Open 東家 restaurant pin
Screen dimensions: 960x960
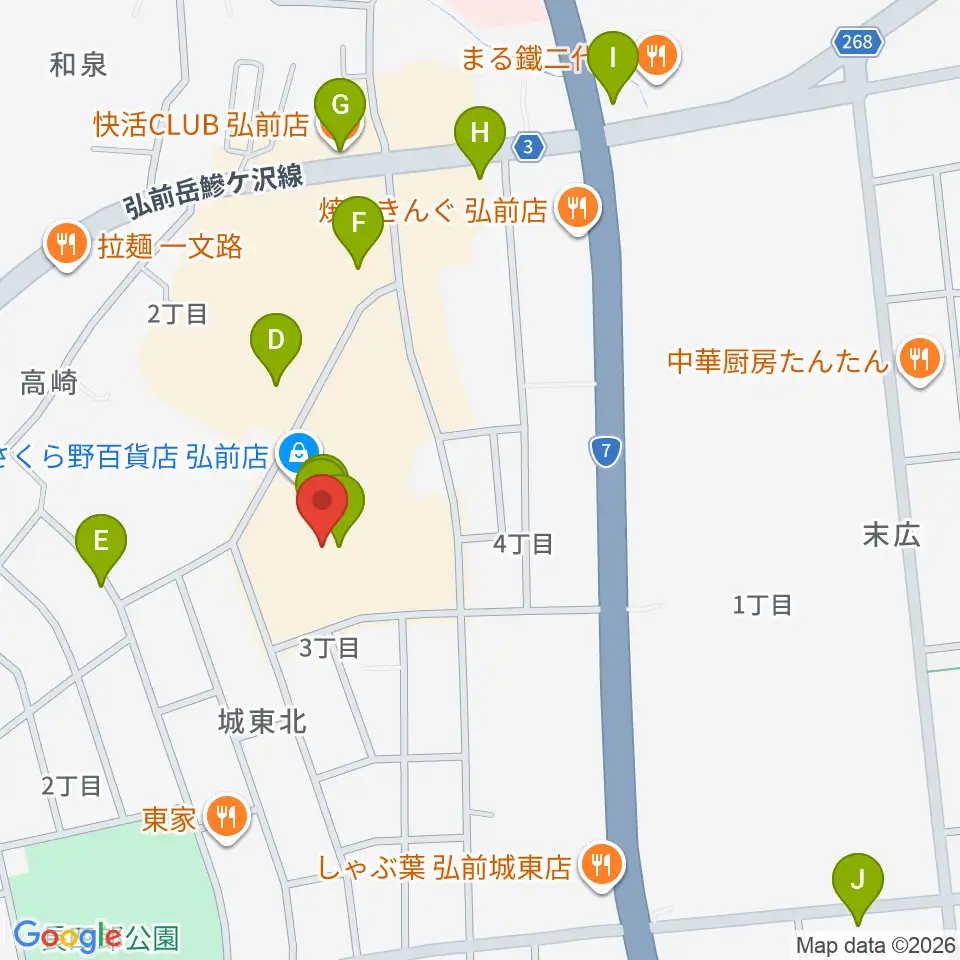[227, 818]
